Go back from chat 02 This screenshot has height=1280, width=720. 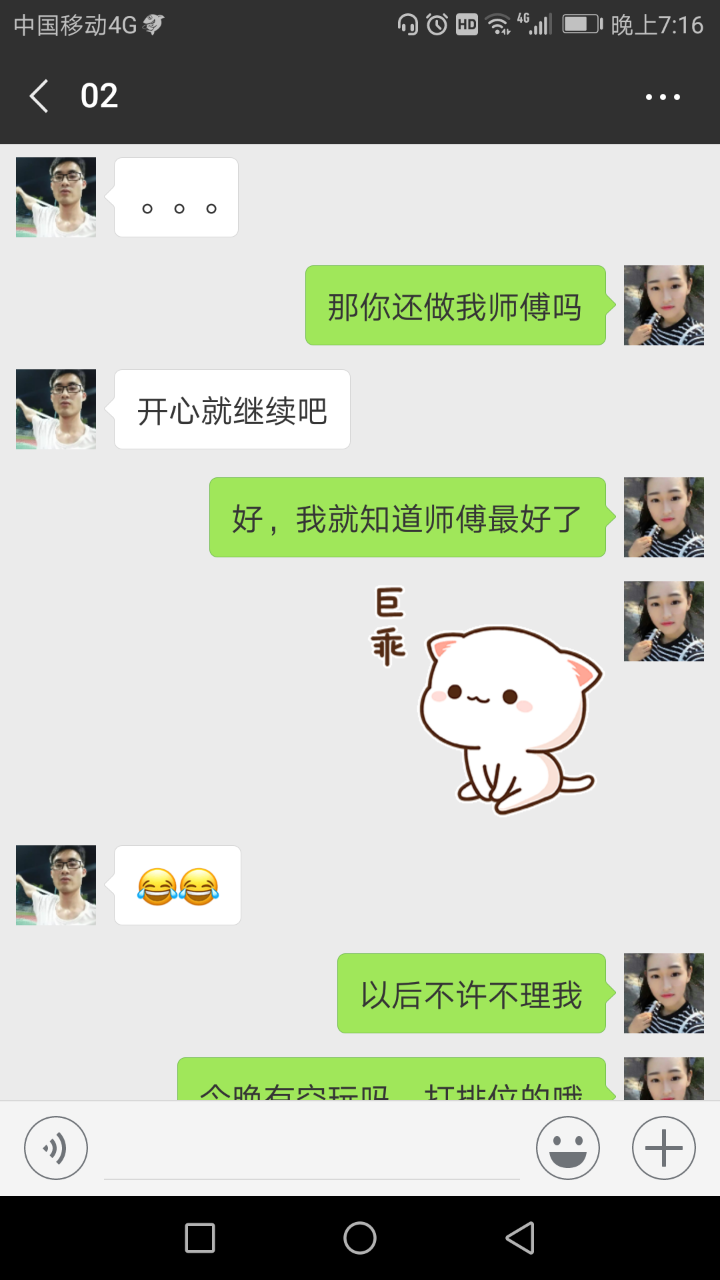(40, 96)
